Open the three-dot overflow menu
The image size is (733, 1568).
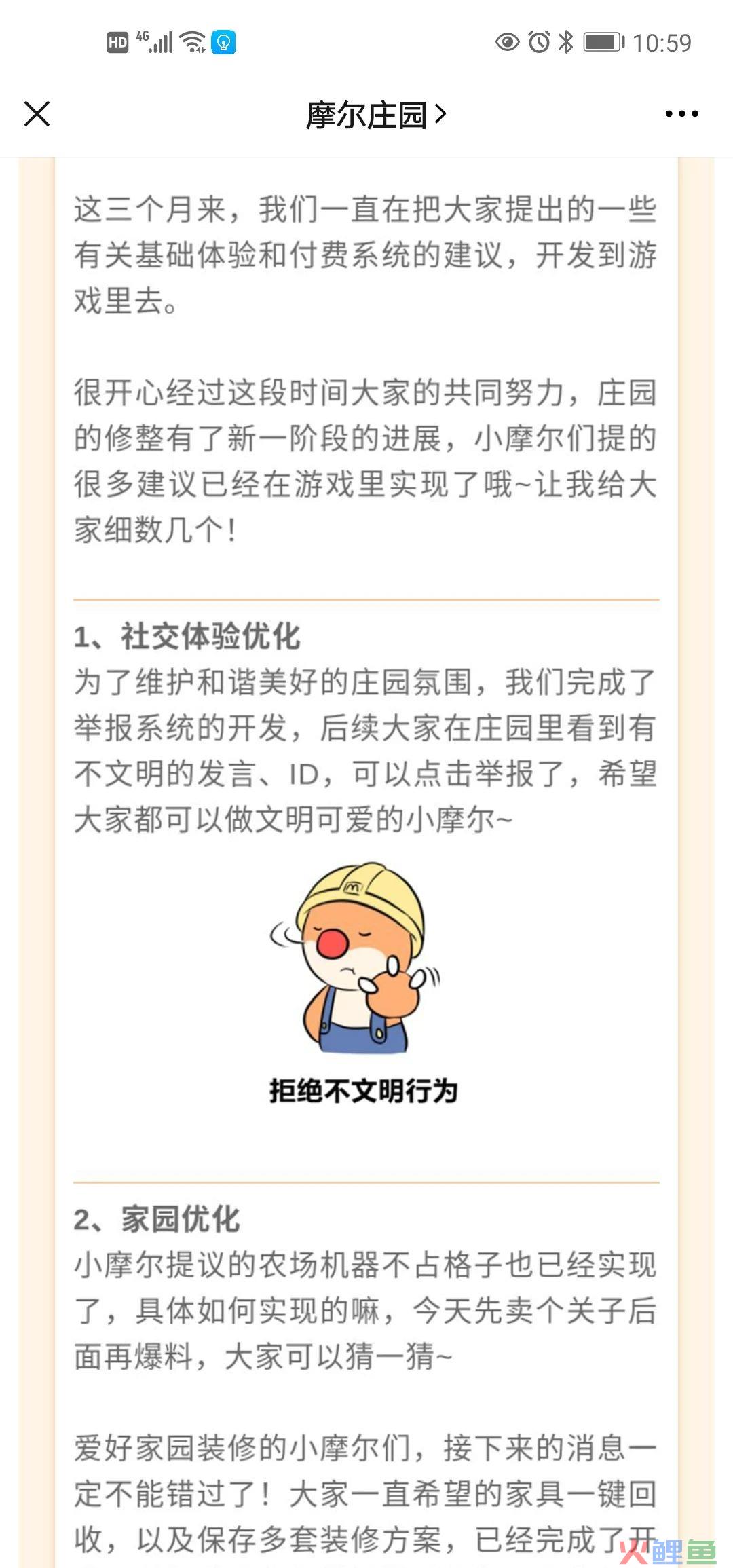click(681, 114)
